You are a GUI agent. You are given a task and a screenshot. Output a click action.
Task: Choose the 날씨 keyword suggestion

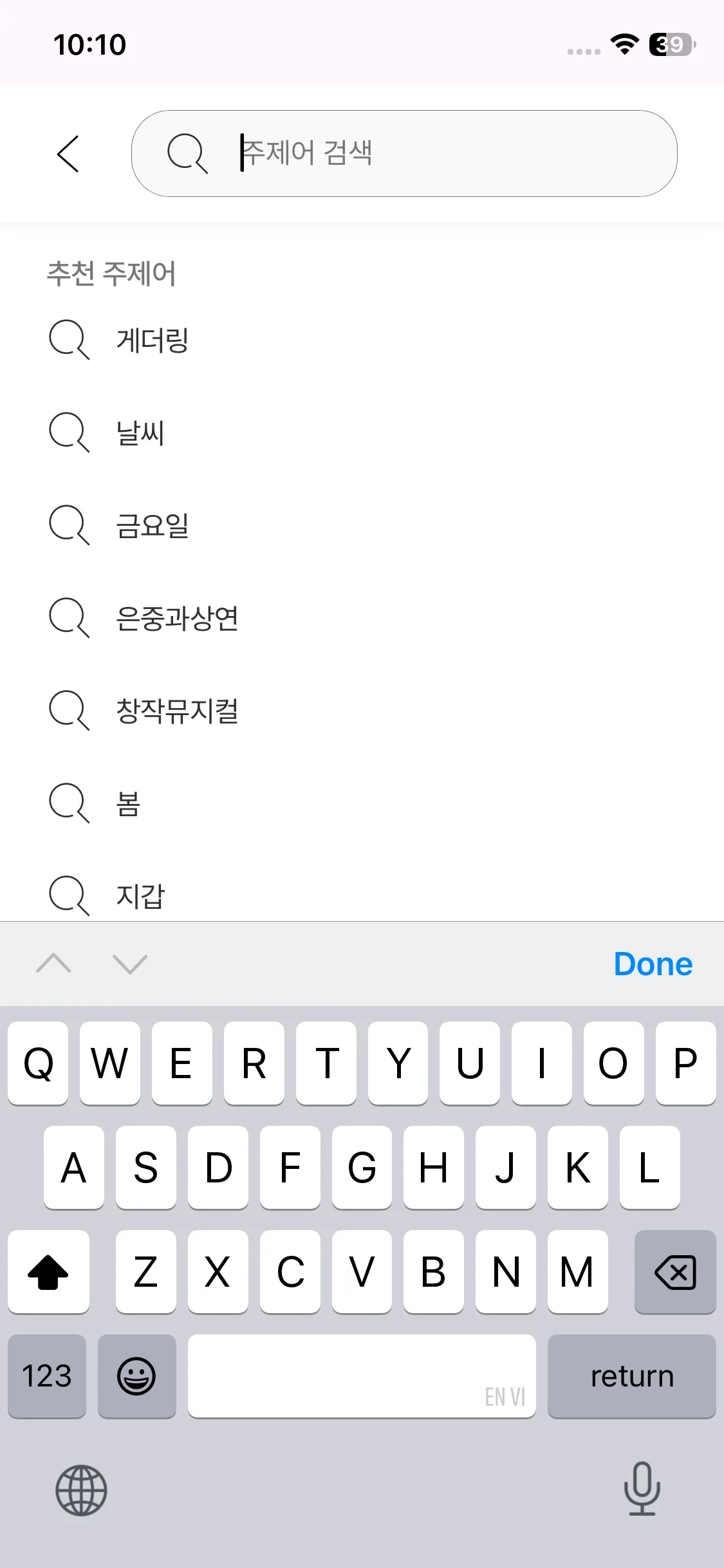coord(140,433)
